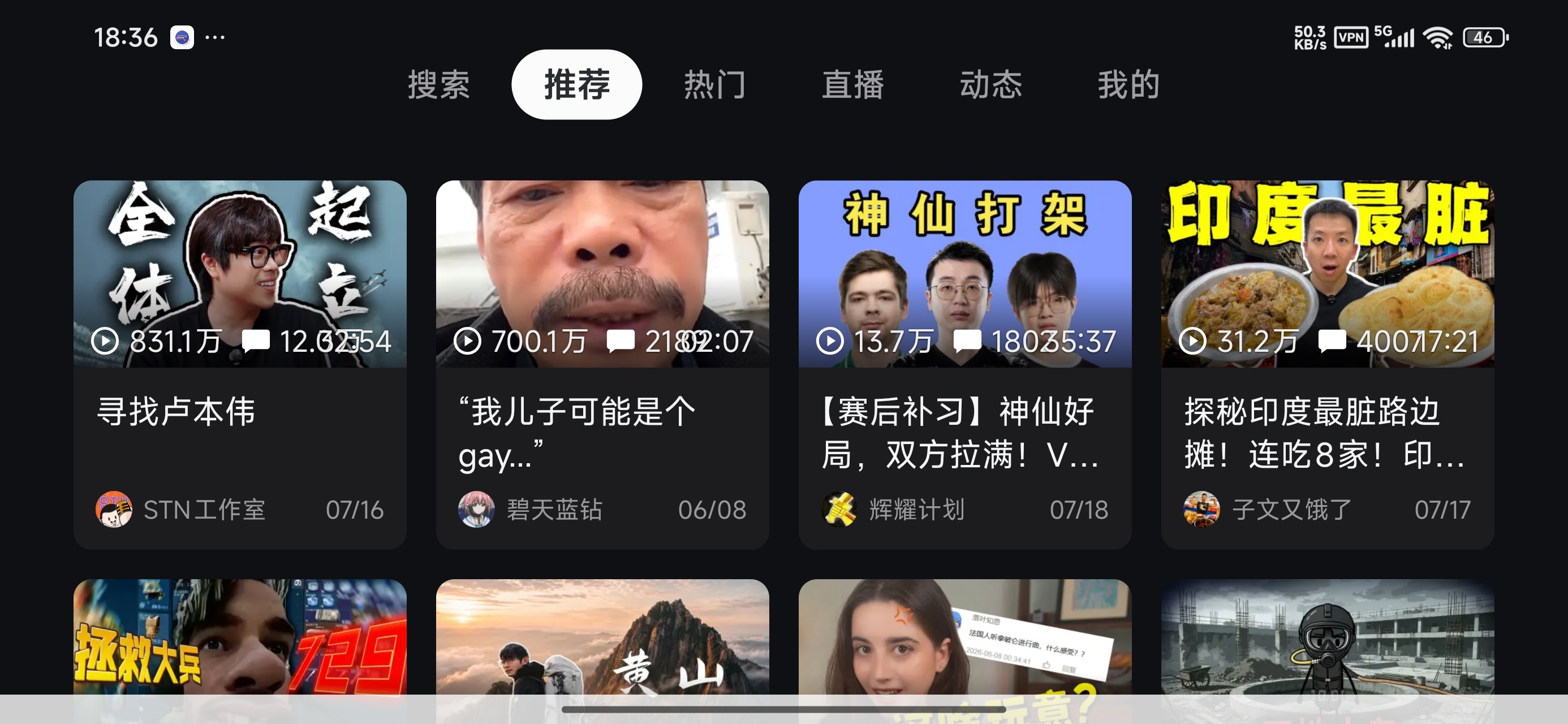This screenshot has width=1568, height=724.
Task: Go to the 直播 tab
Action: point(852,84)
